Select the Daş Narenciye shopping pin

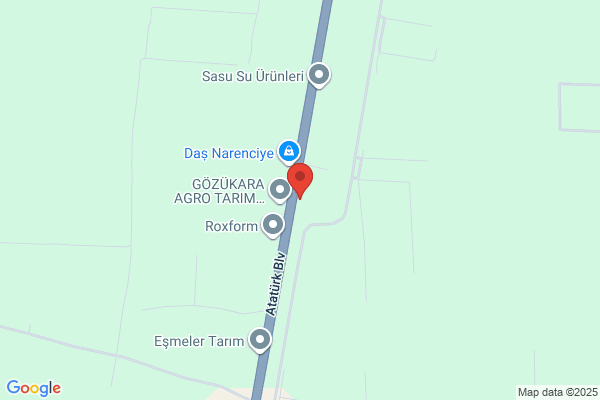(289, 152)
